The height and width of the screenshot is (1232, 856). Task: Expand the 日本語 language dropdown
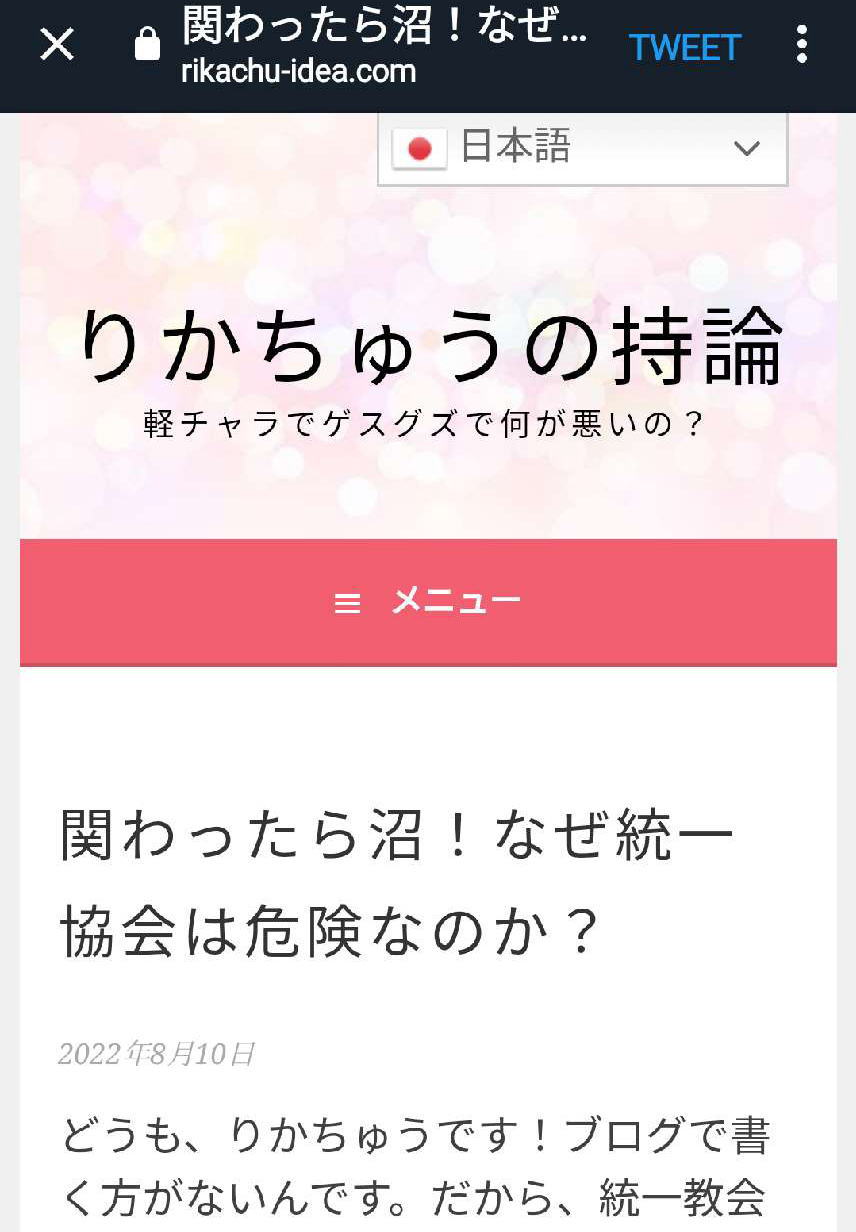coord(583,149)
